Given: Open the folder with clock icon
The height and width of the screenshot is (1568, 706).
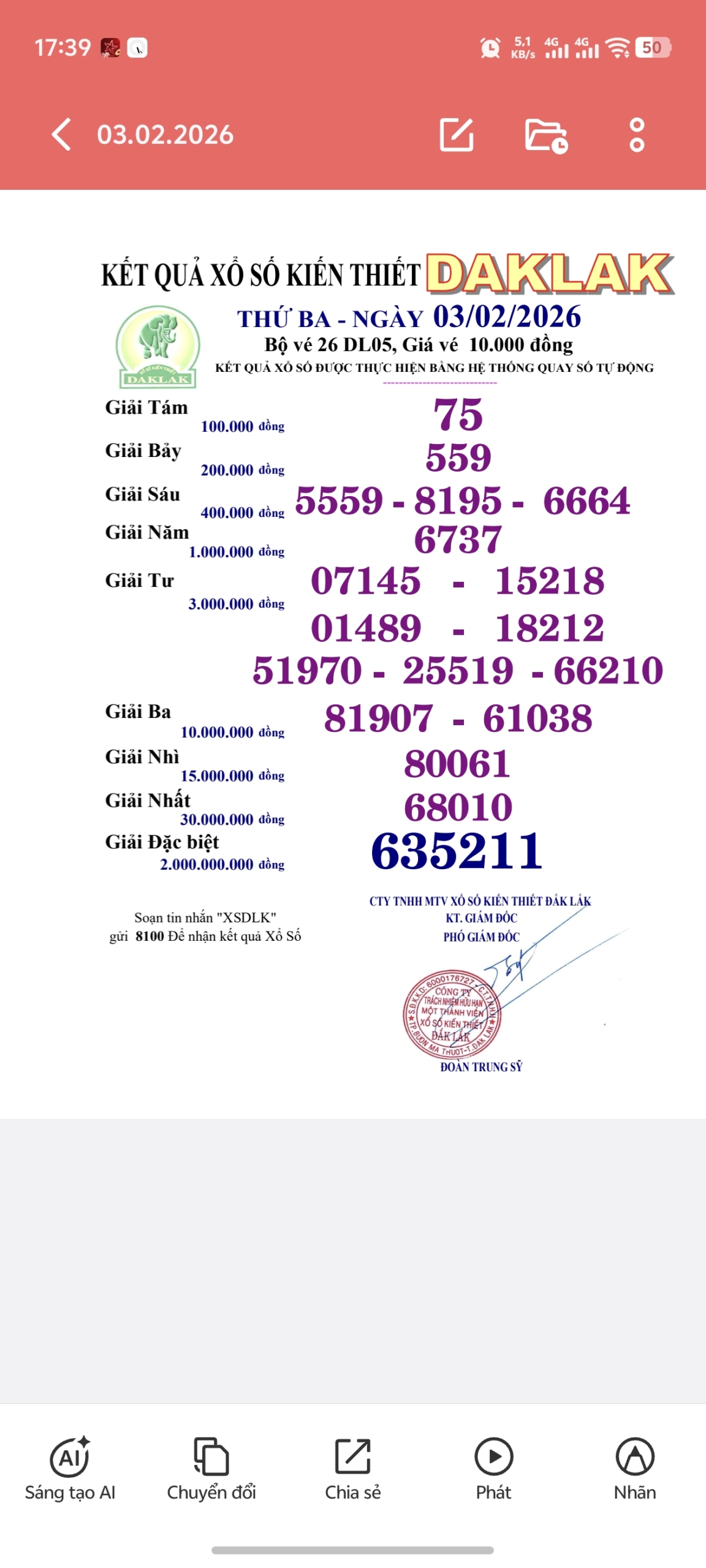Looking at the screenshot, I should pyautogui.click(x=546, y=135).
